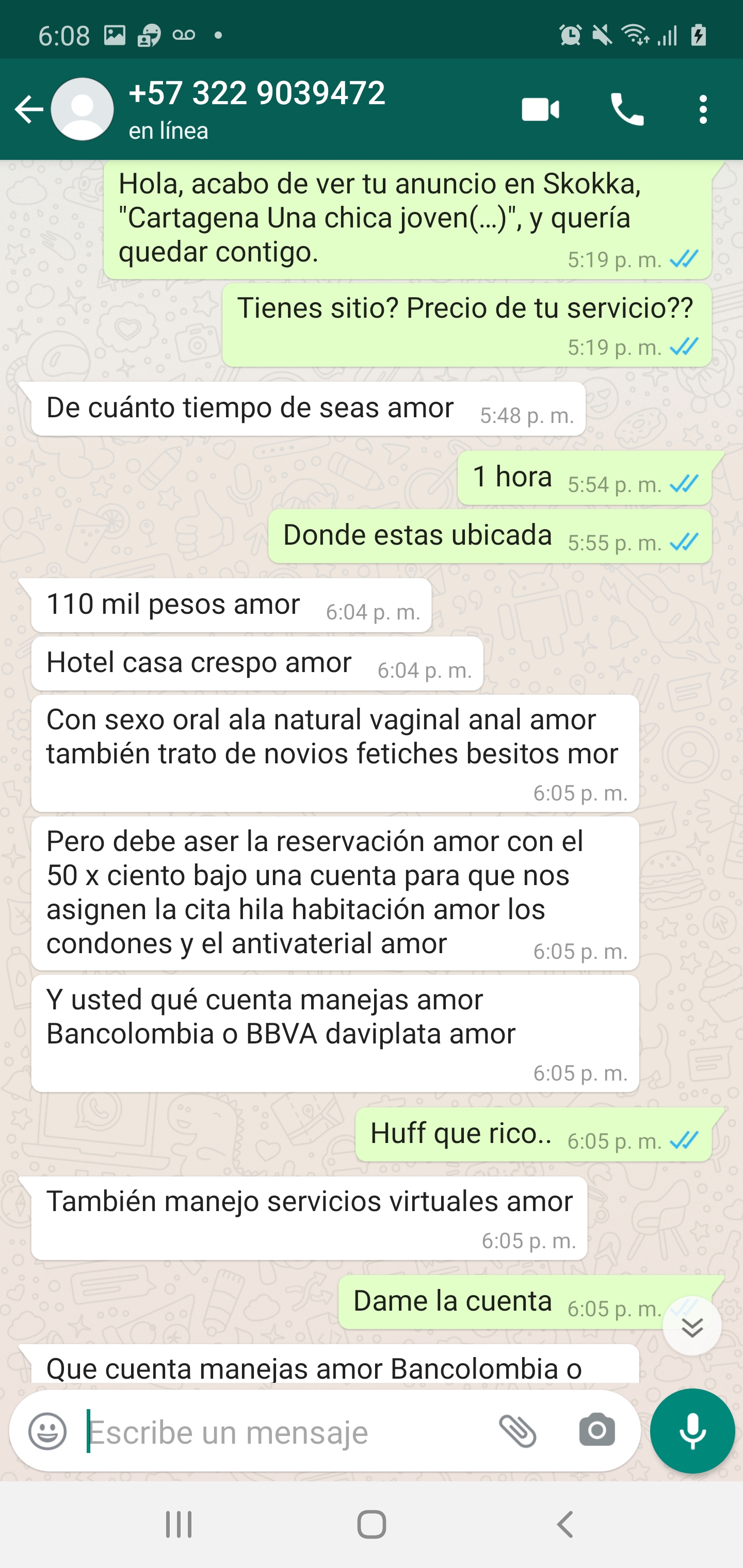Start a video call
This screenshot has height=1568, width=743.
coord(540,110)
